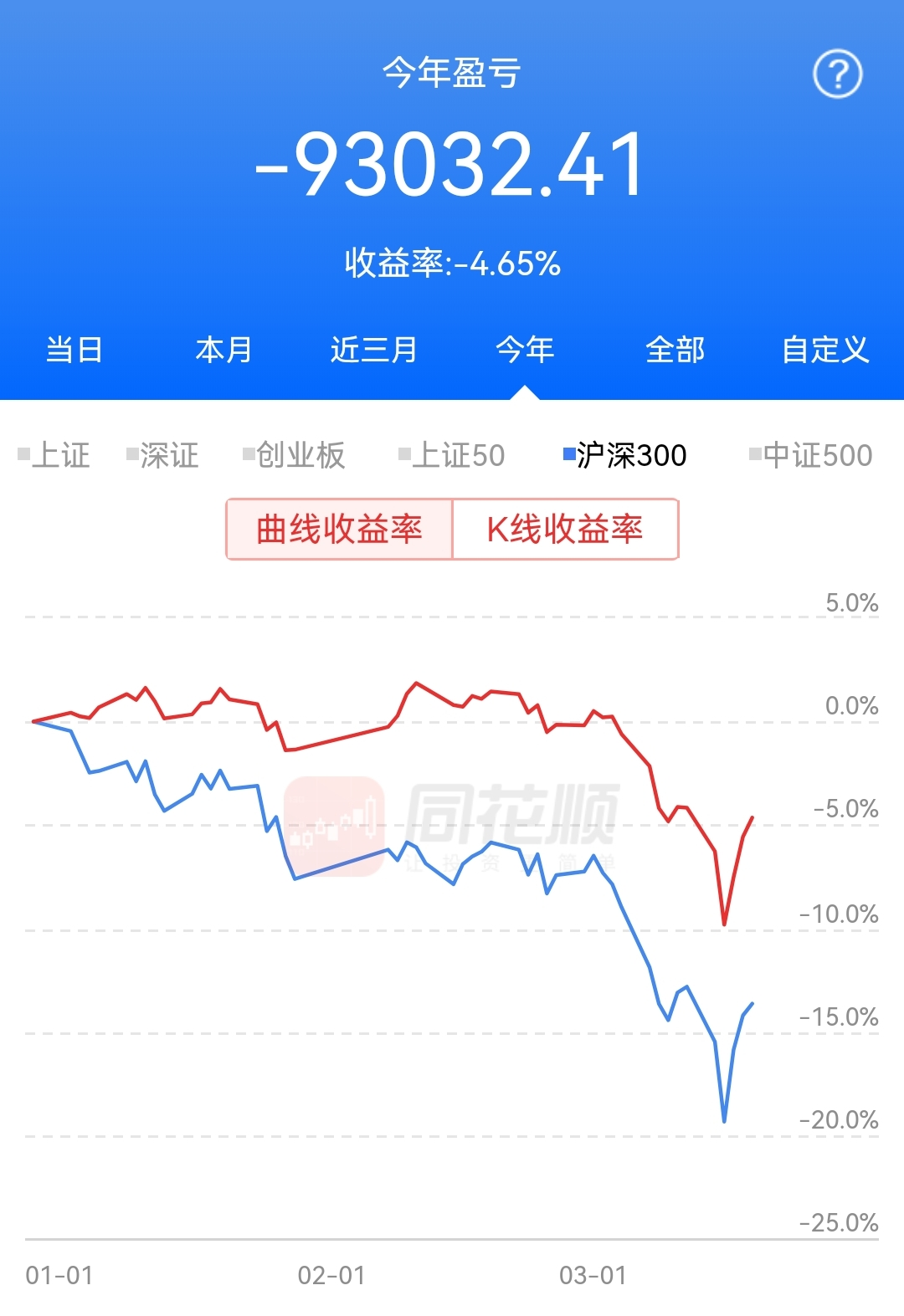Open the 自定义 date range tab
The height and width of the screenshot is (1316, 904).
click(825, 350)
